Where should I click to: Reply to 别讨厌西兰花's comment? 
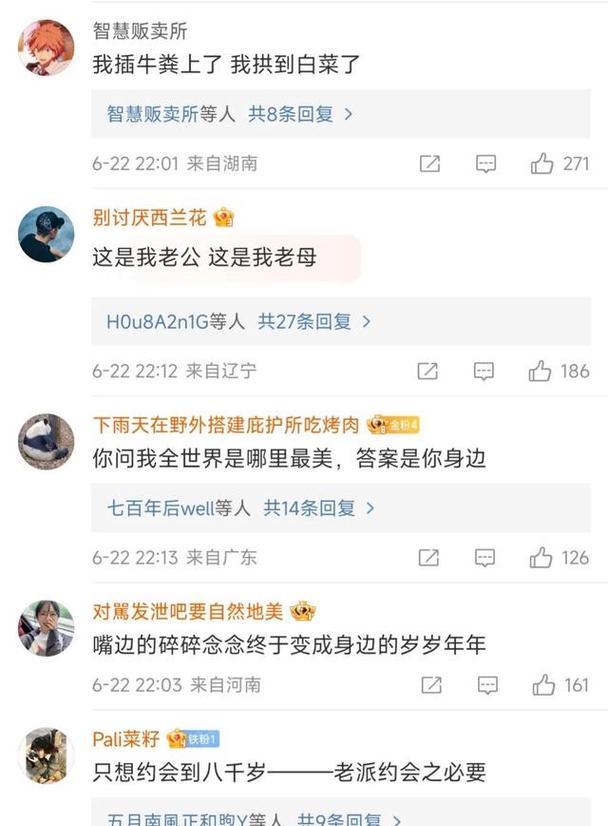point(484,371)
